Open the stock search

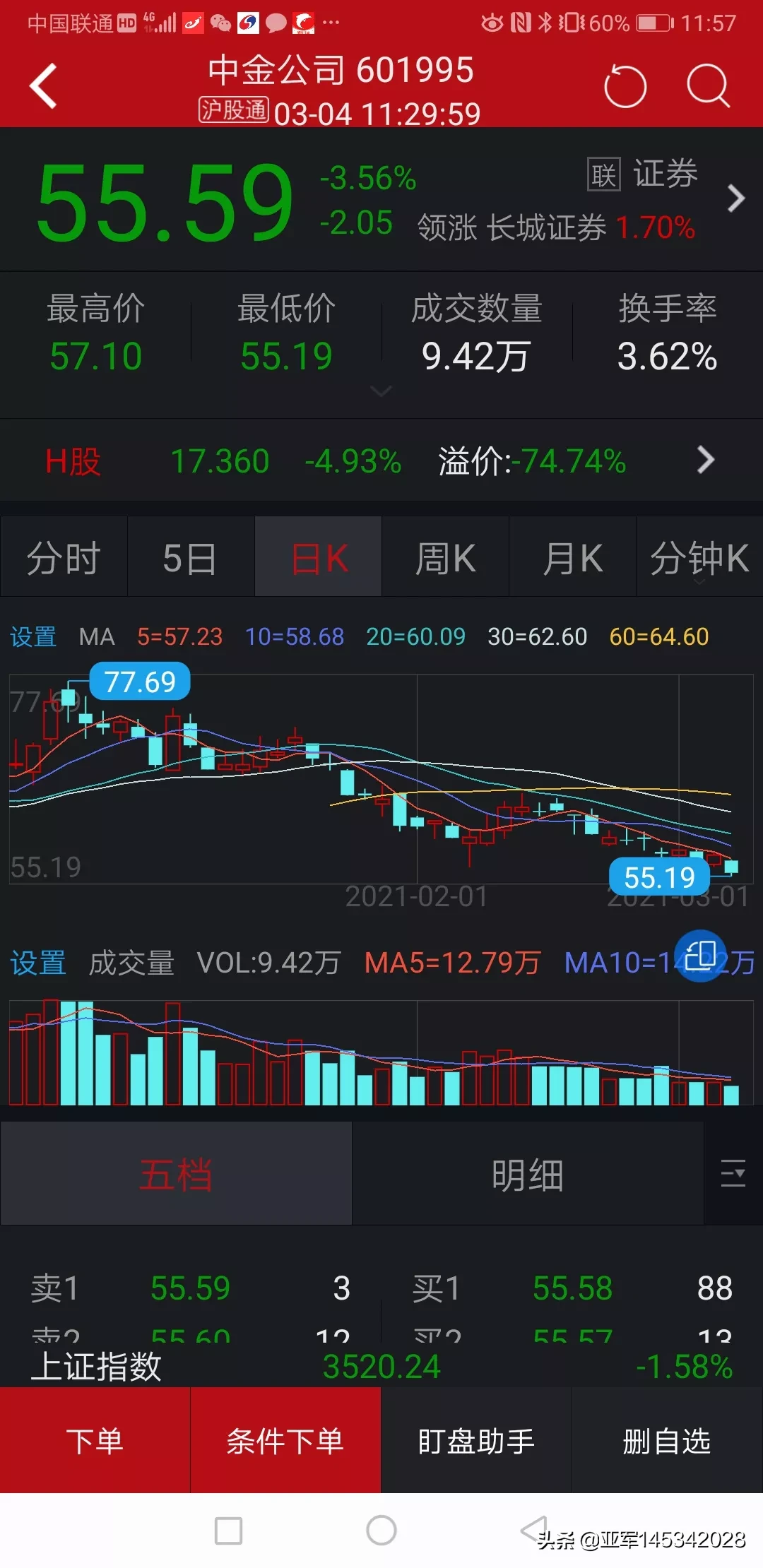707,86
